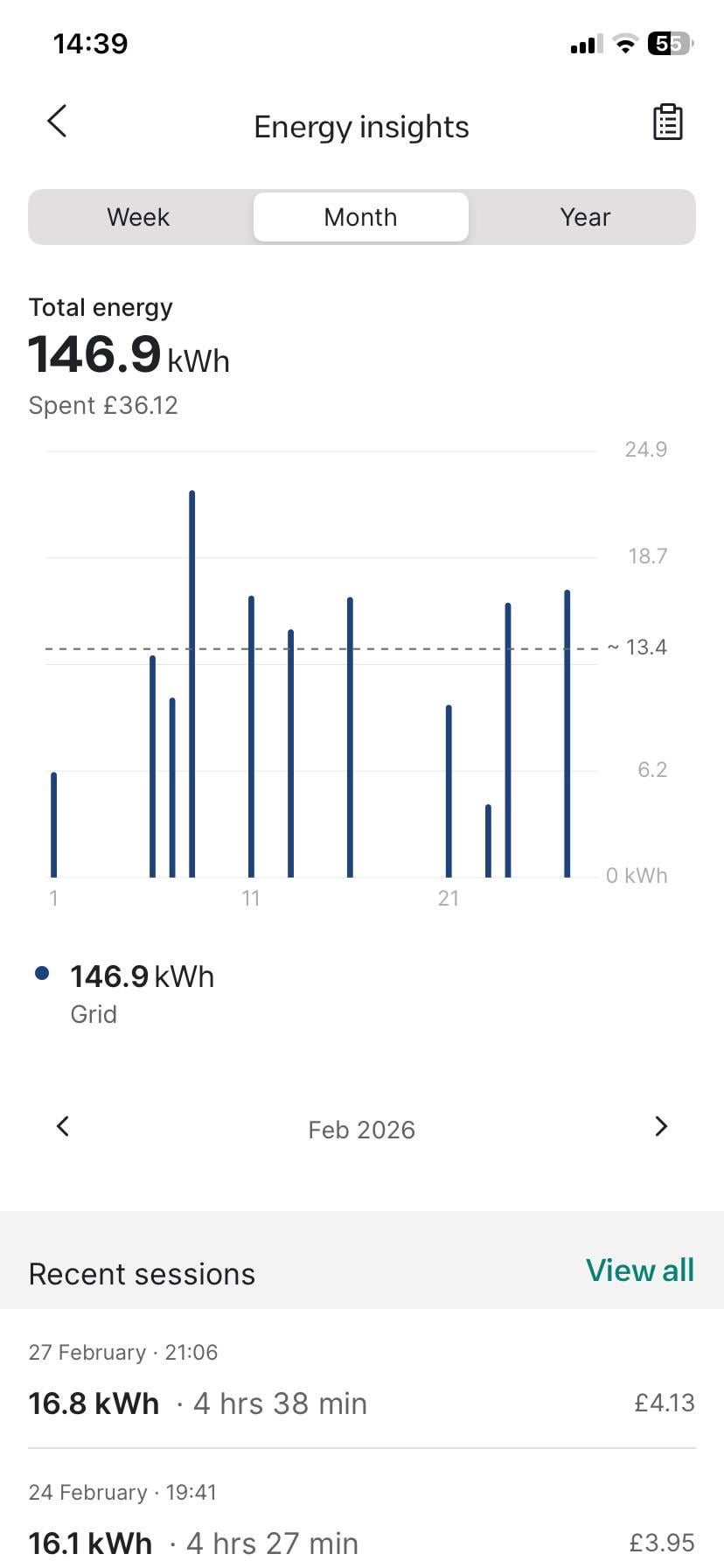This screenshot has width=724, height=1568.
Task: Open the clipboard report icon
Action: point(667,122)
